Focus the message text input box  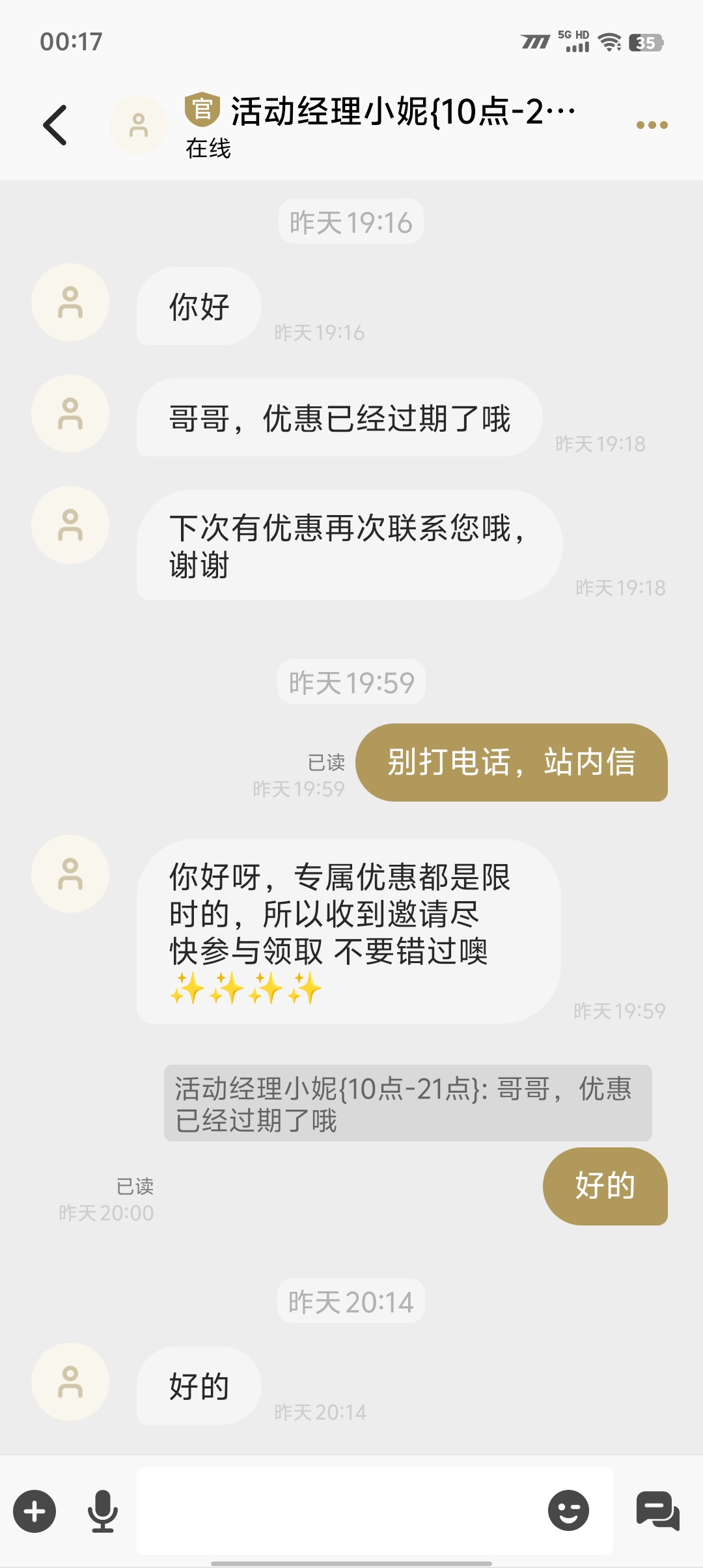(338, 1511)
